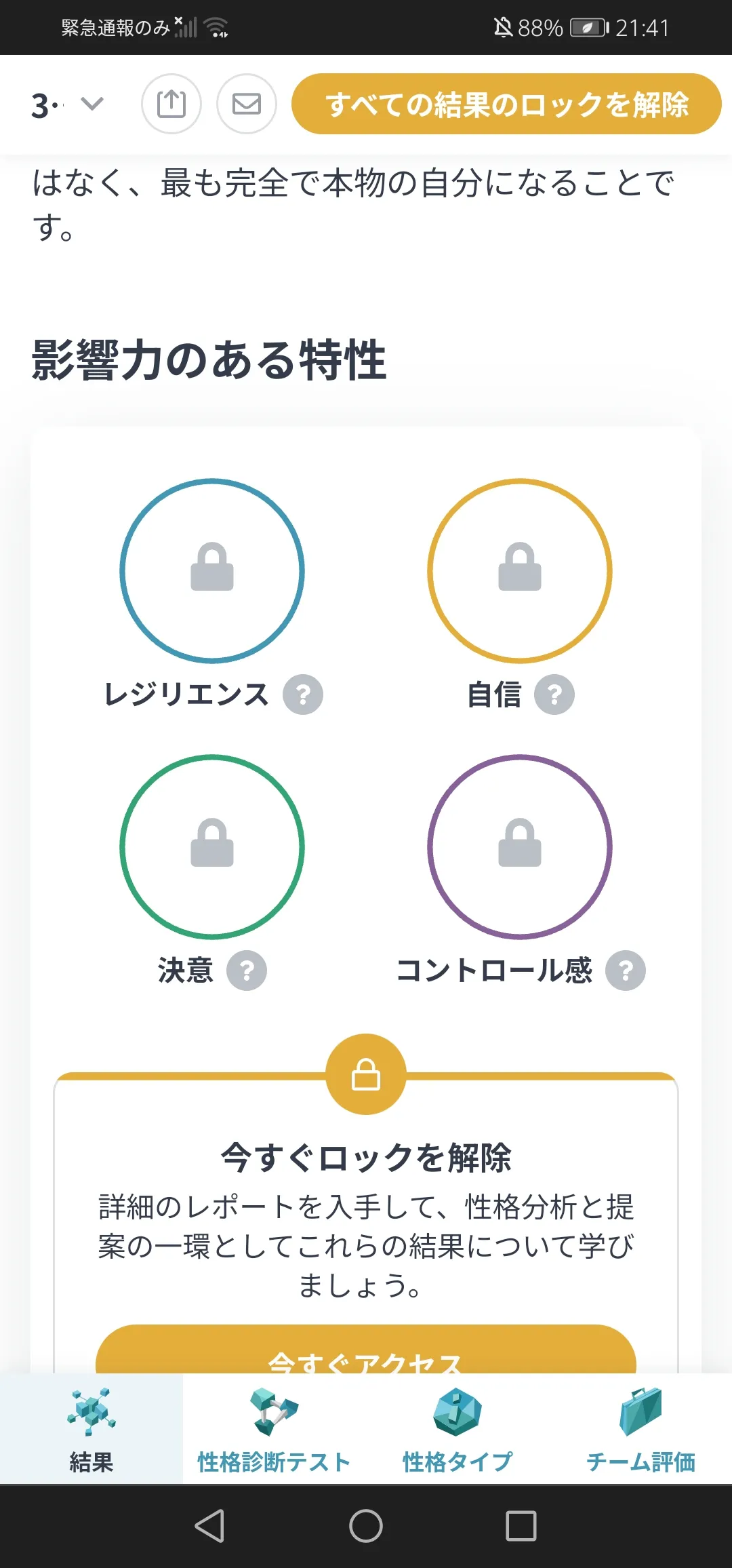Open help for レジリエンス
732x1568 pixels.
click(x=303, y=694)
